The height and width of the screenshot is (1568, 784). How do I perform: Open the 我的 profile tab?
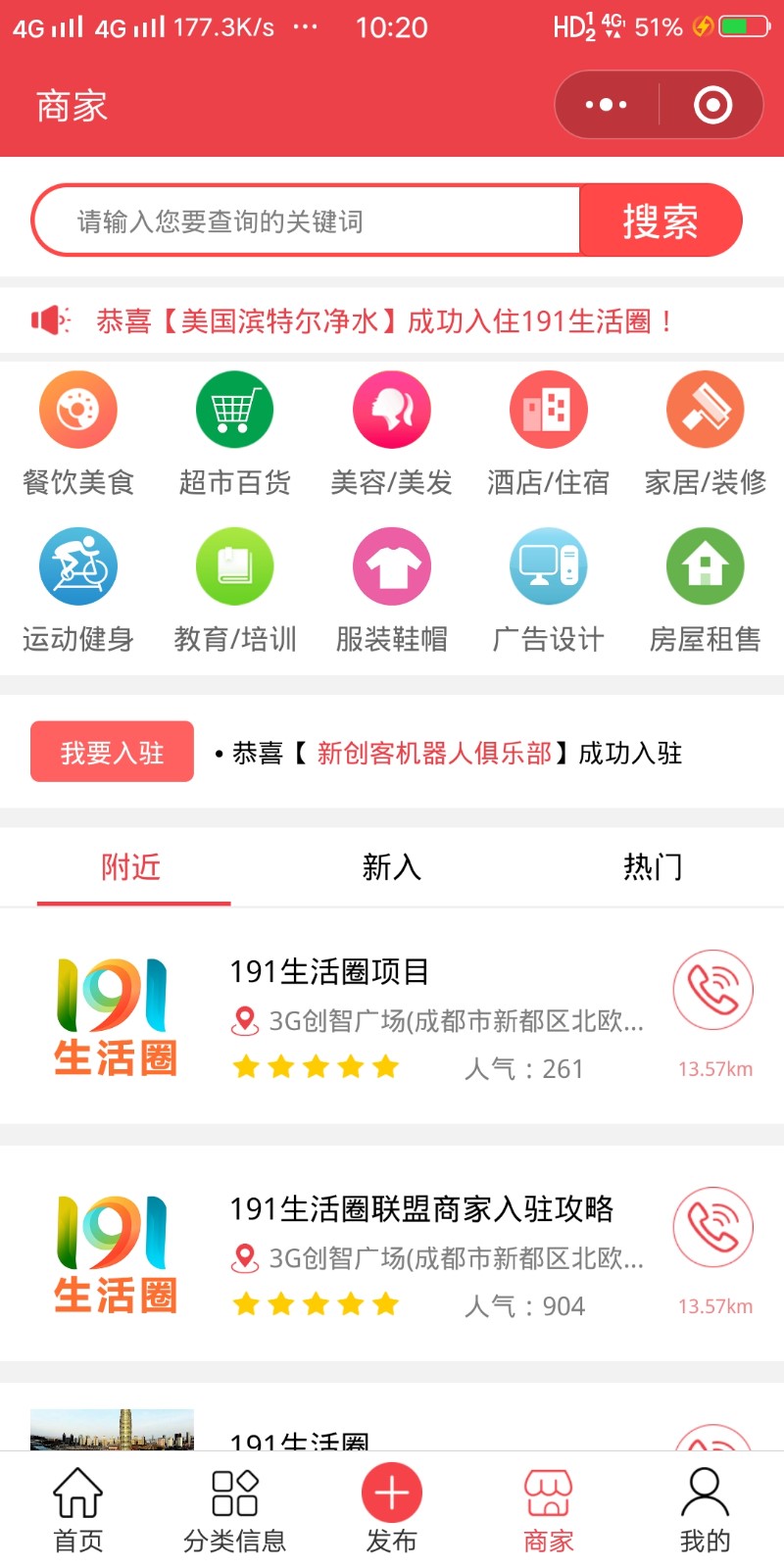point(705,1509)
